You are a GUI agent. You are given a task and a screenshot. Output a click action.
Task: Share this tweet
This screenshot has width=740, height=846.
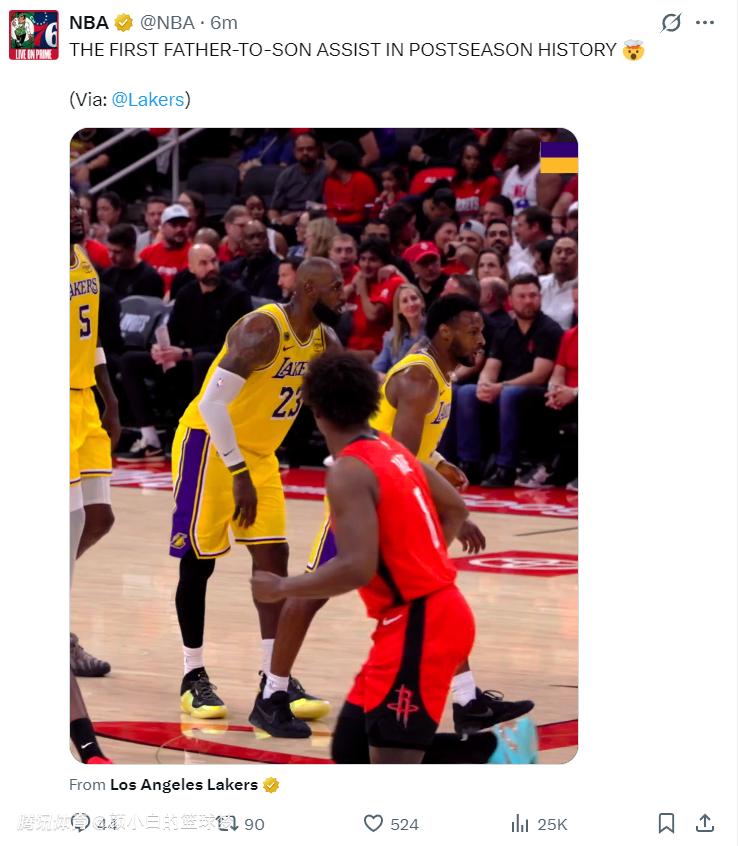(x=705, y=823)
